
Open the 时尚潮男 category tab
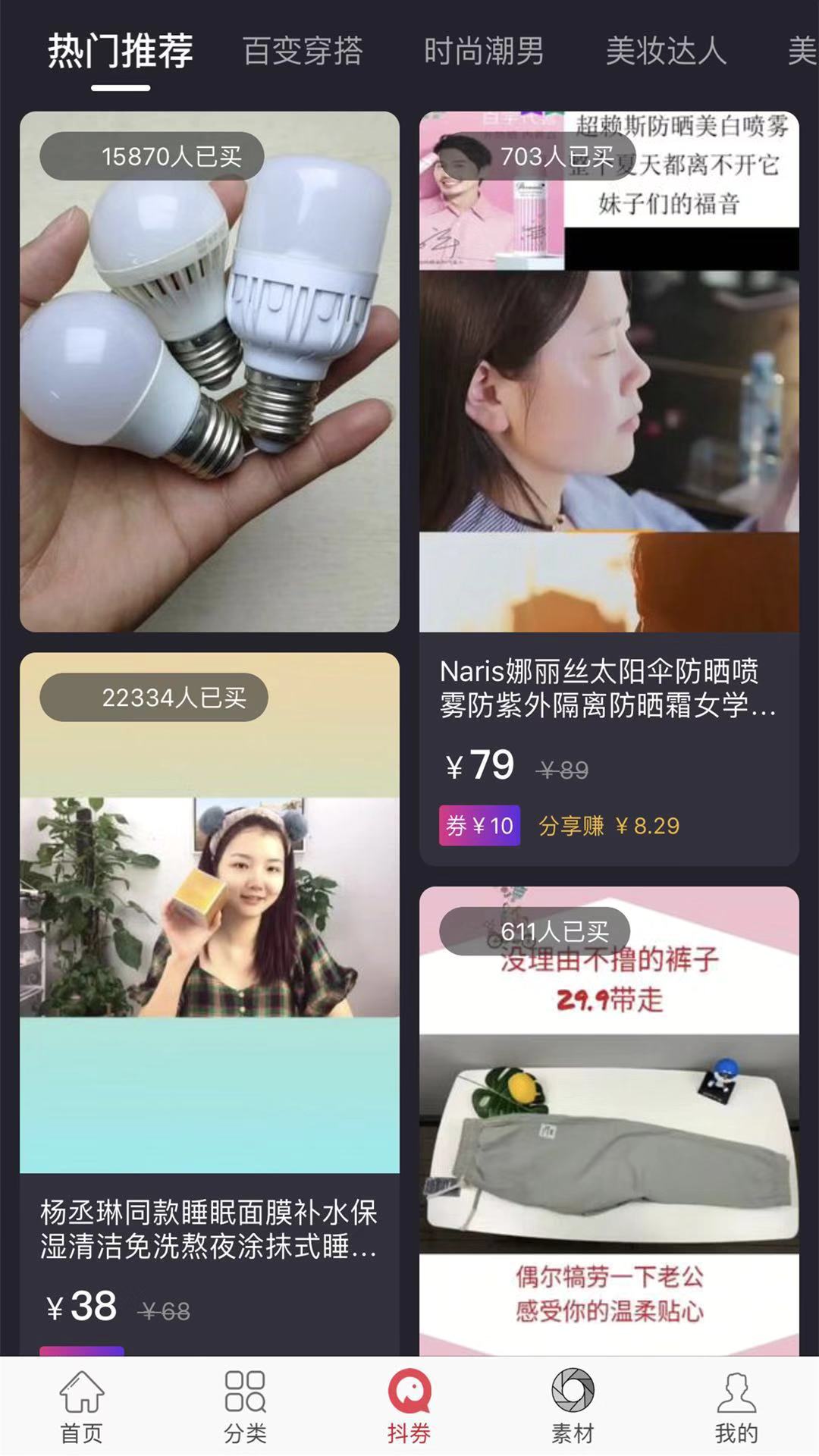pyautogui.click(x=484, y=52)
